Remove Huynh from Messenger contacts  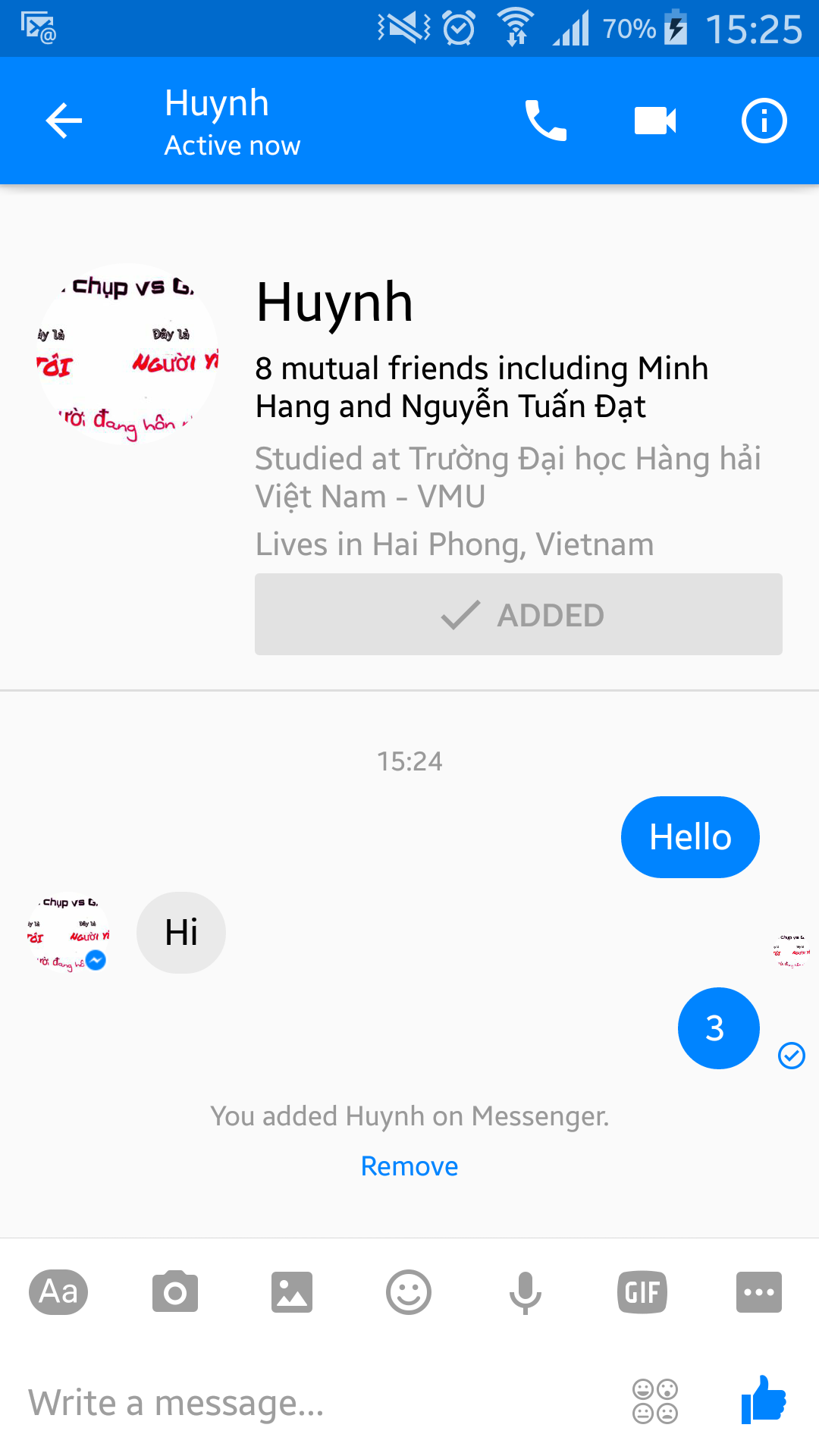[409, 1166]
